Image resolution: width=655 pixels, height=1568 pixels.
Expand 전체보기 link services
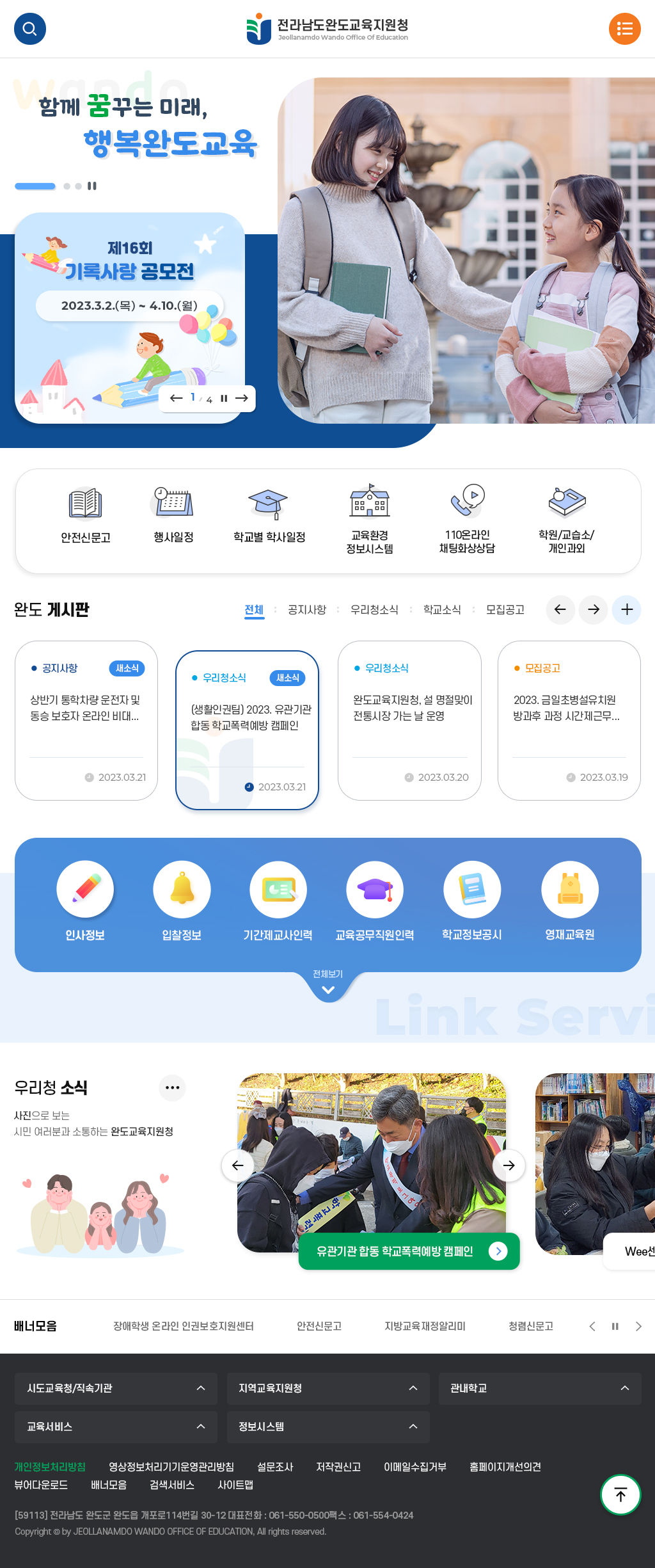328,983
